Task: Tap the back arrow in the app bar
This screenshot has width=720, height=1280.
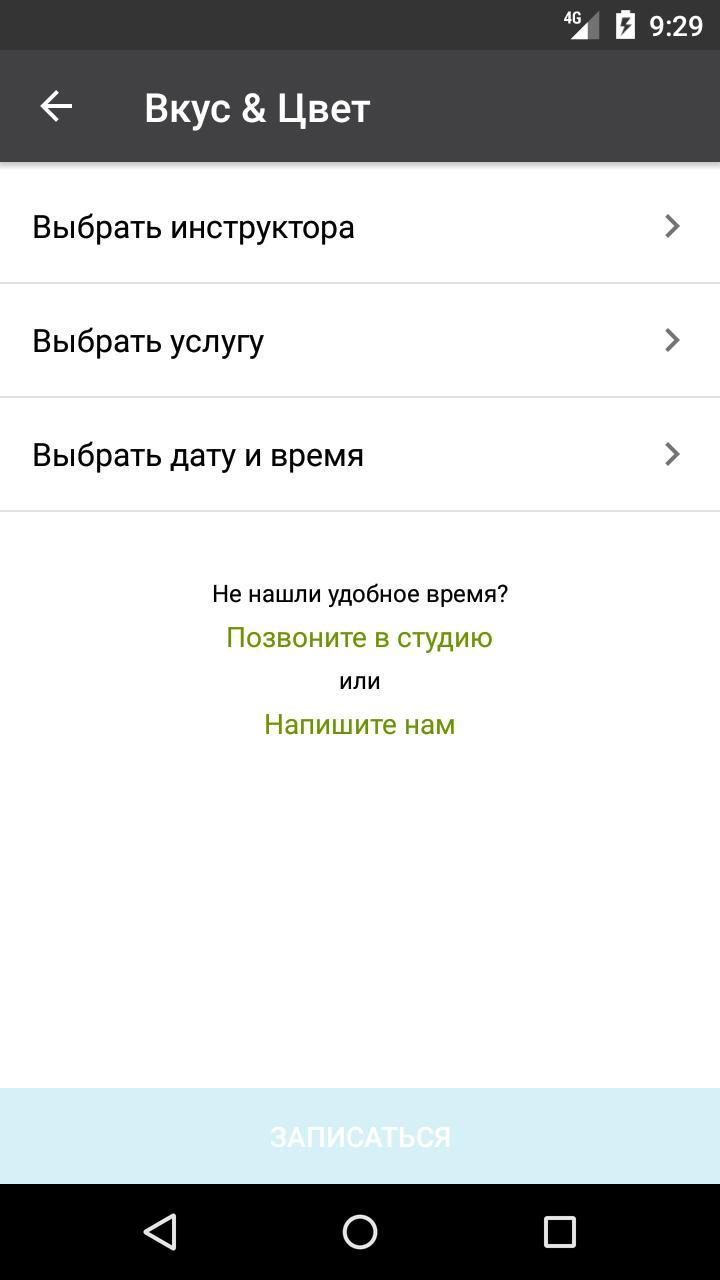Action: (x=57, y=104)
